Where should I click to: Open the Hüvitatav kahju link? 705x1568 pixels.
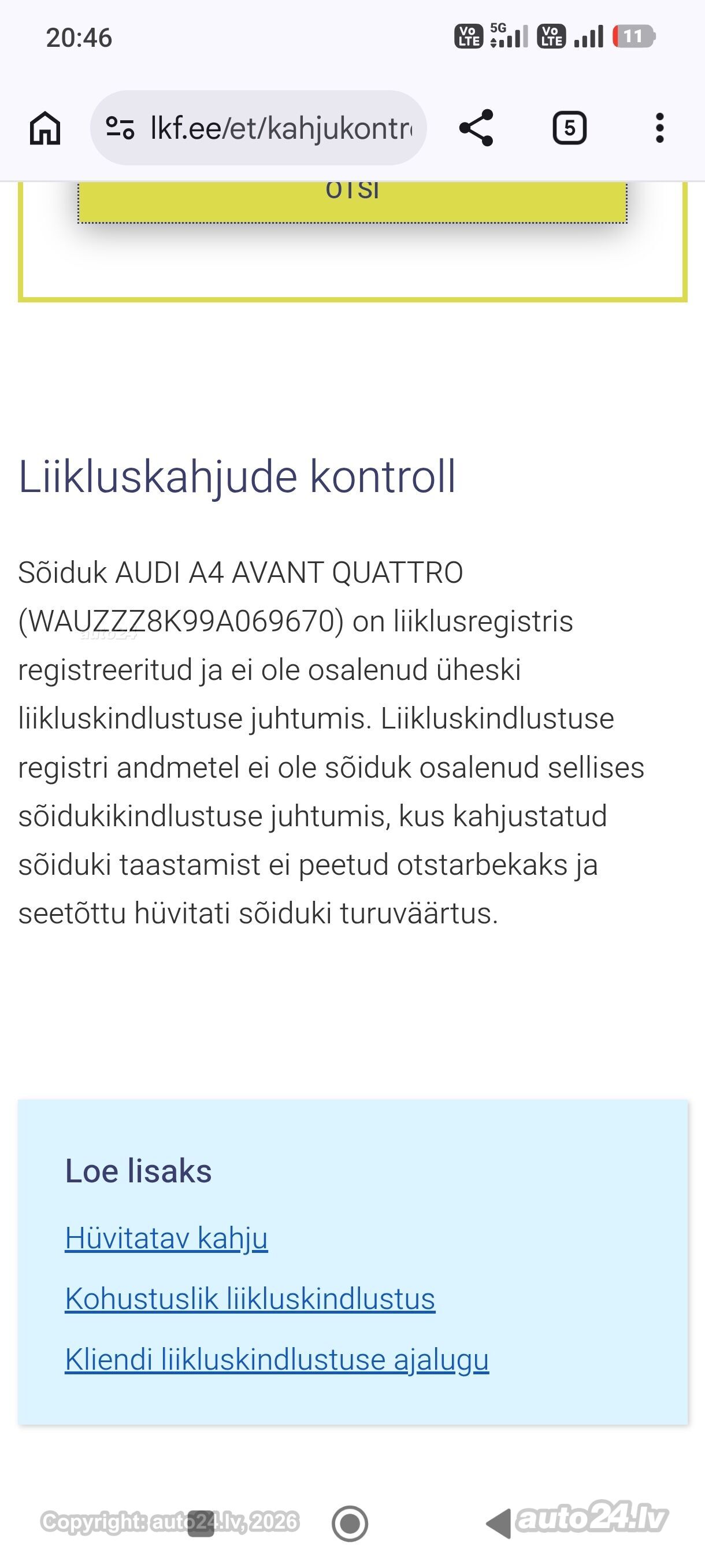coord(166,1238)
